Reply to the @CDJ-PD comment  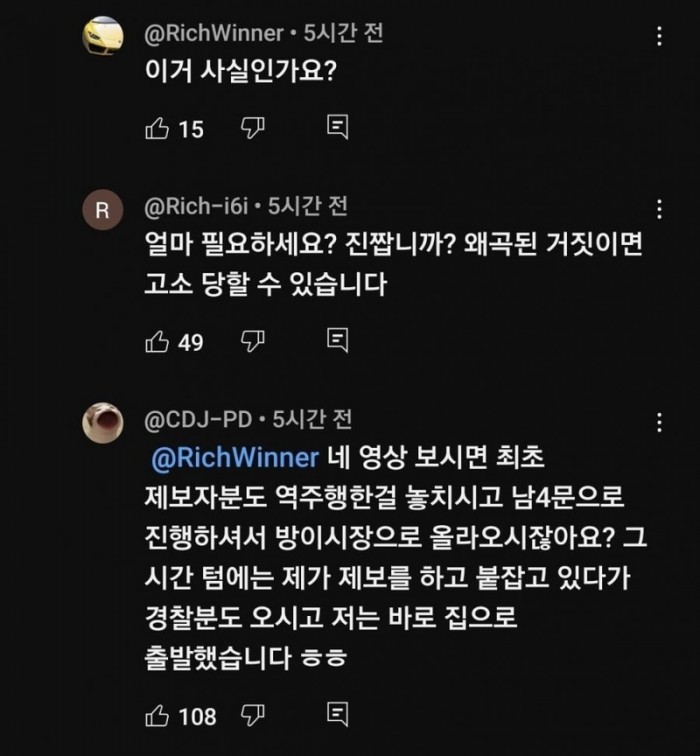click(x=338, y=716)
